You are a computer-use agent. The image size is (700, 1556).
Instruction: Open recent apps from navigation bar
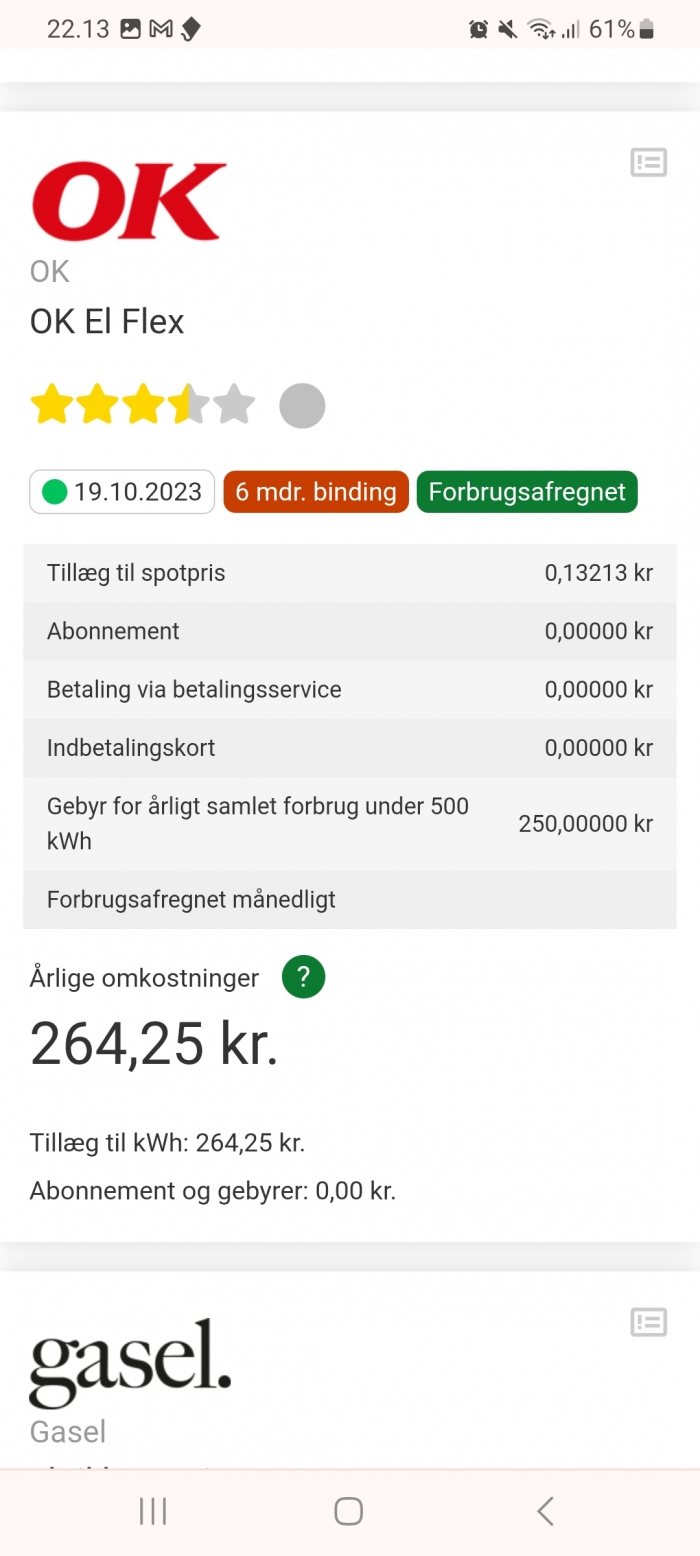[153, 1510]
